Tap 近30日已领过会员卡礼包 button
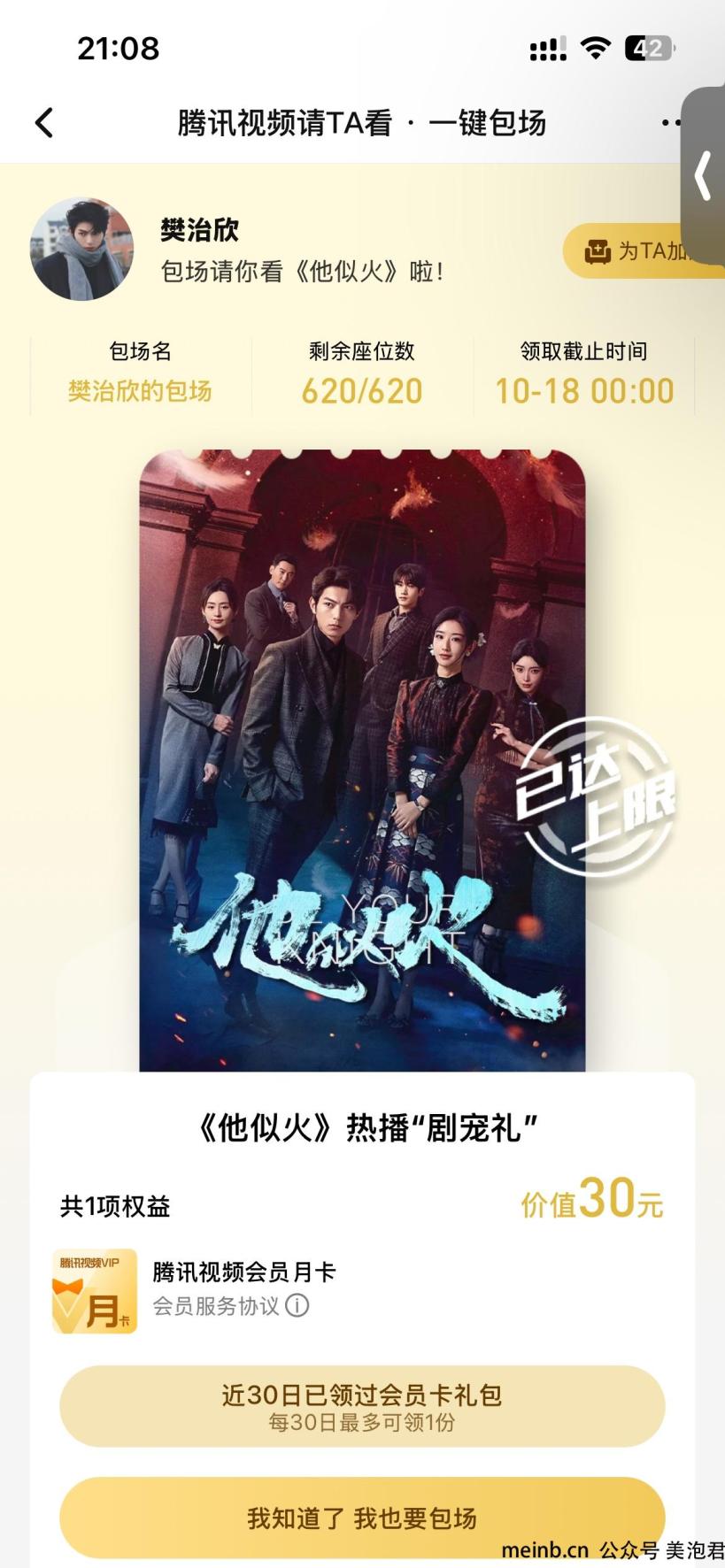 (x=362, y=1405)
